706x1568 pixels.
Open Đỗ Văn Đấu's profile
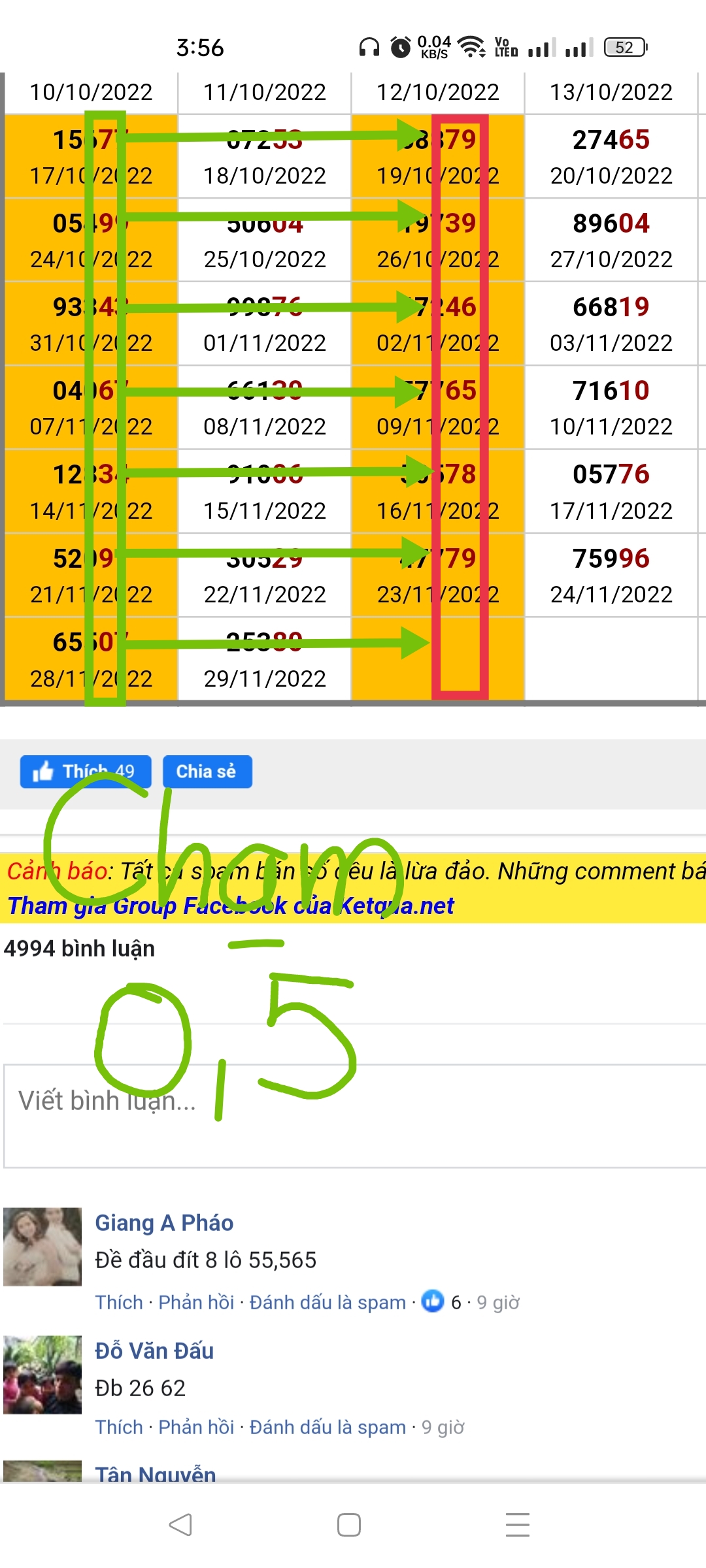(154, 1350)
